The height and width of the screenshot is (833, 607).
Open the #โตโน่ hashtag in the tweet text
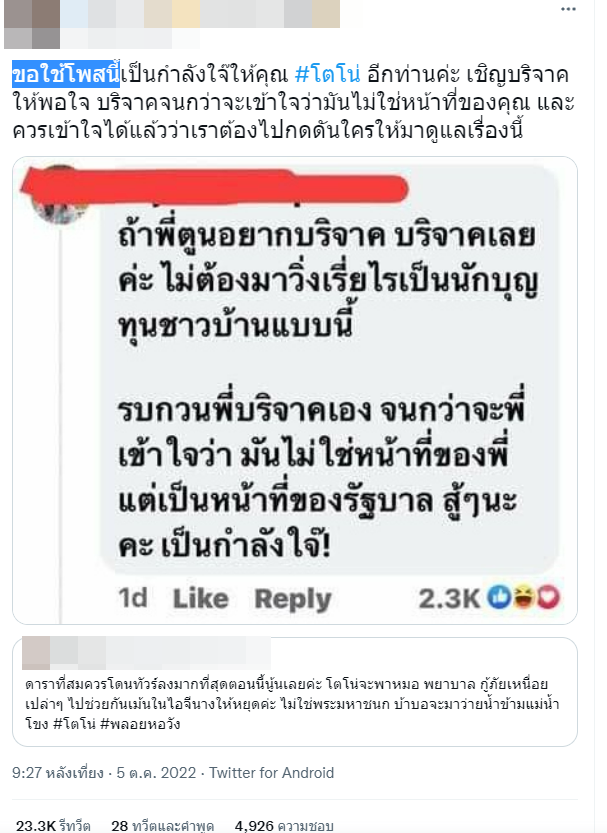330,74
